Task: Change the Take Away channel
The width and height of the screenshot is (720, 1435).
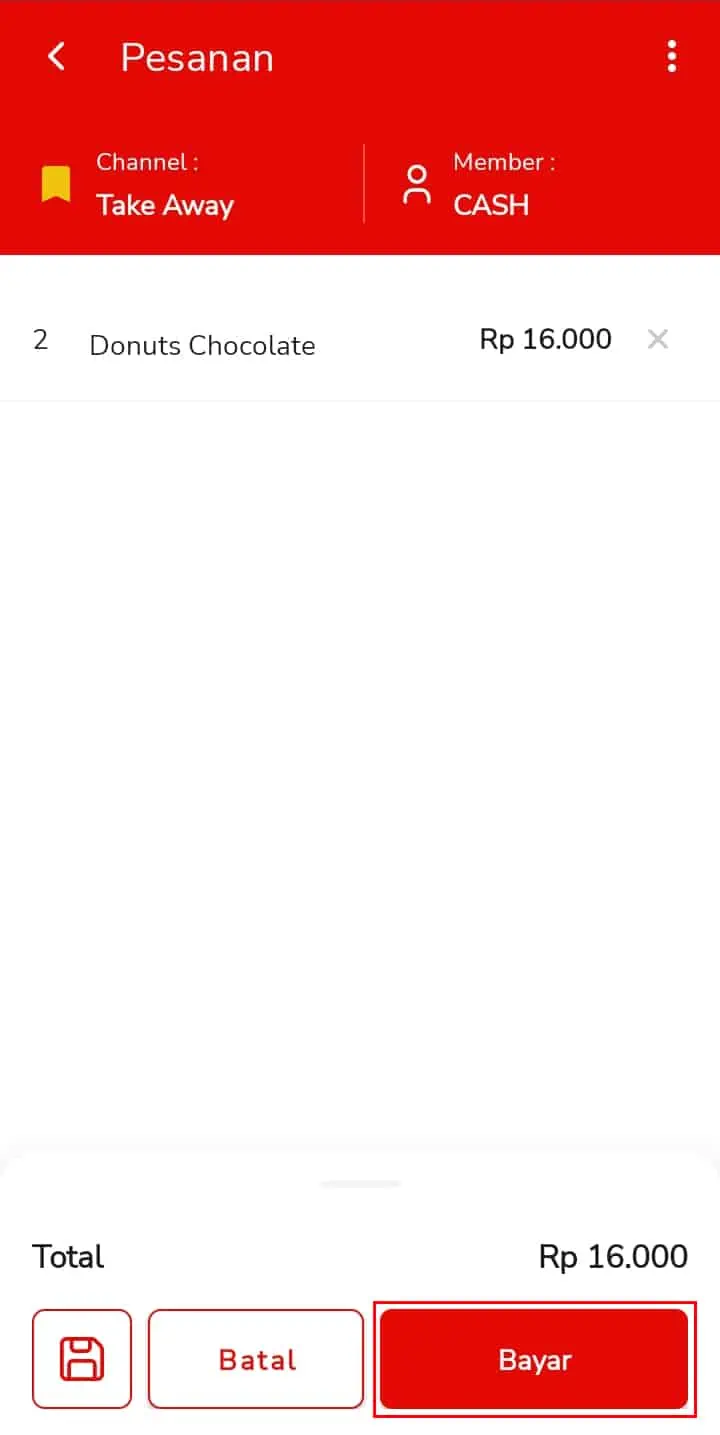Action: [x=182, y=184]
